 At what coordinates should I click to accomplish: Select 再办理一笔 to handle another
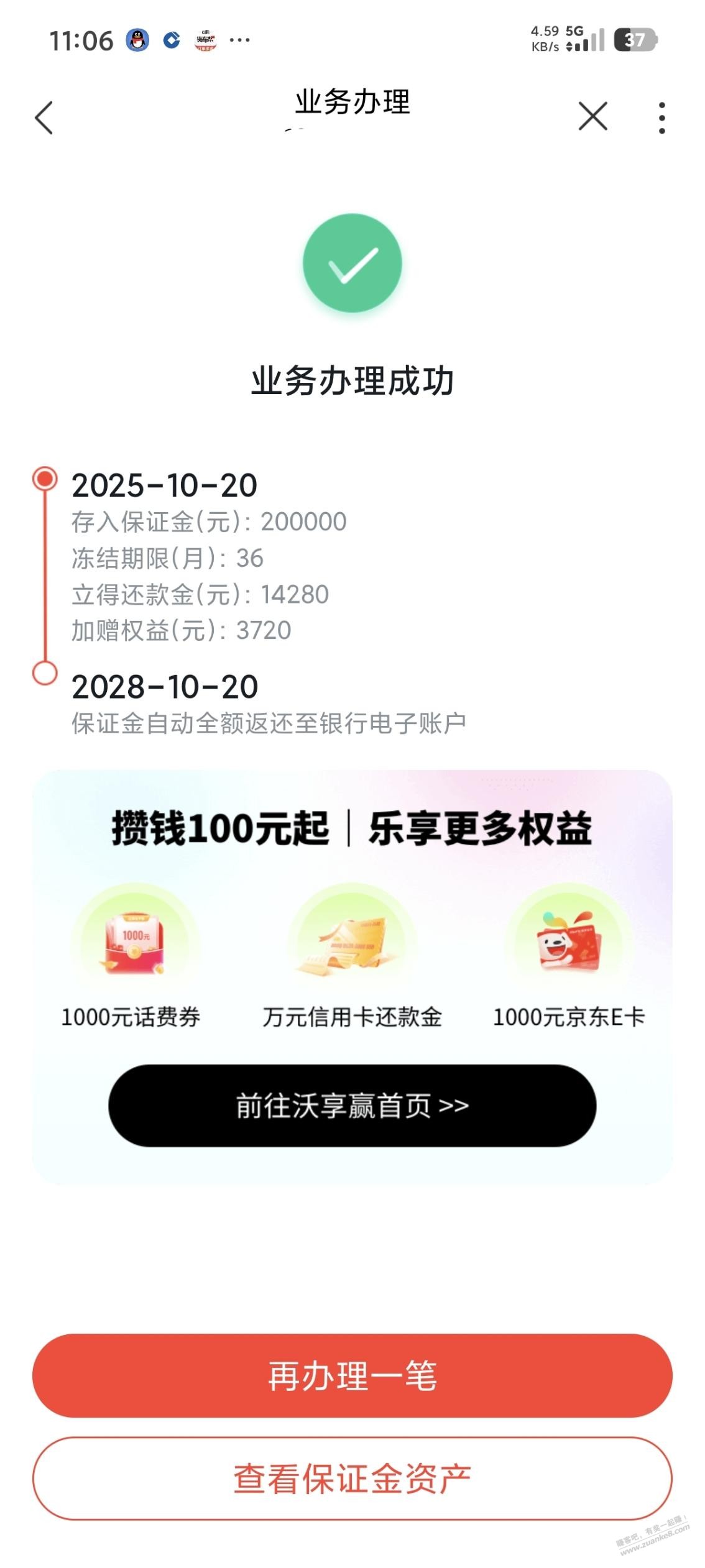[352, 1375]
